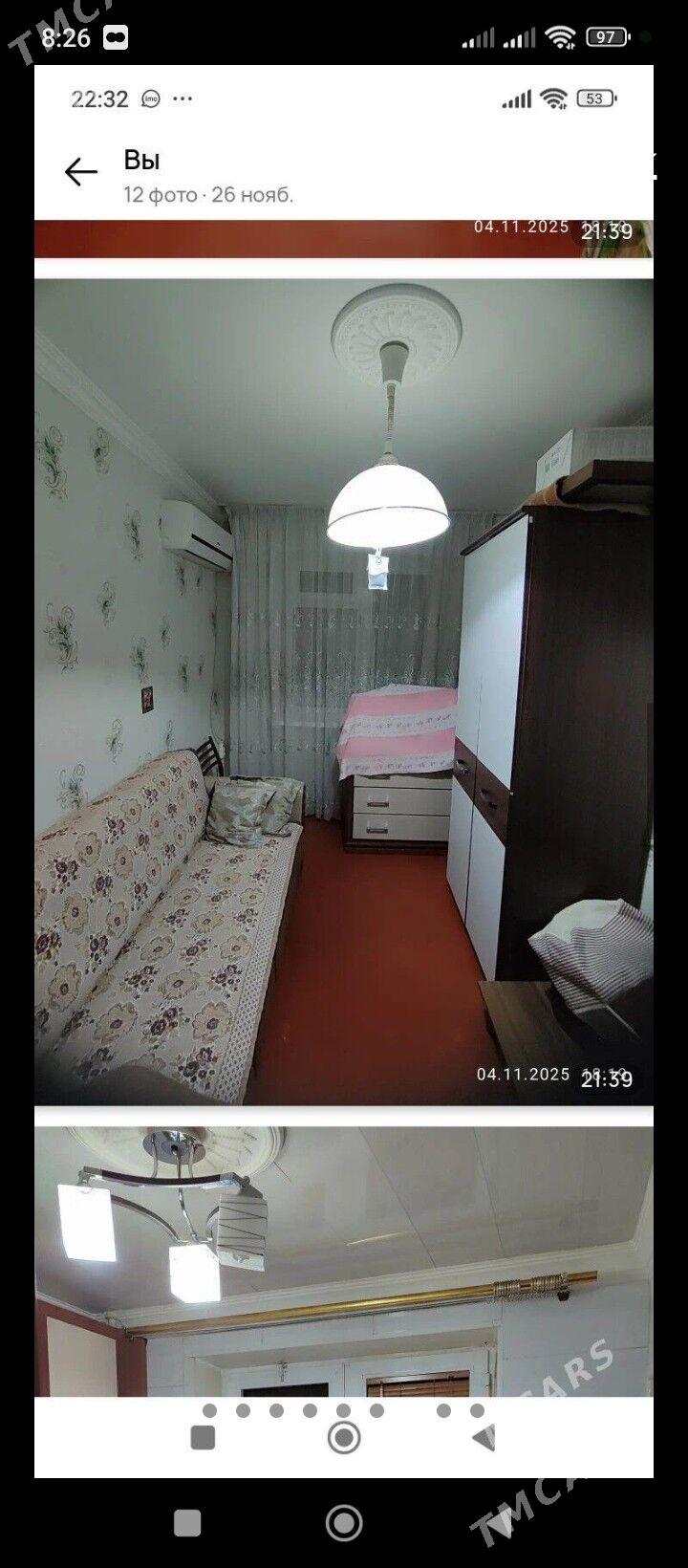Select the currently highlighted pagination dot
The image size is (688, 1568).
pos(342,1410)
